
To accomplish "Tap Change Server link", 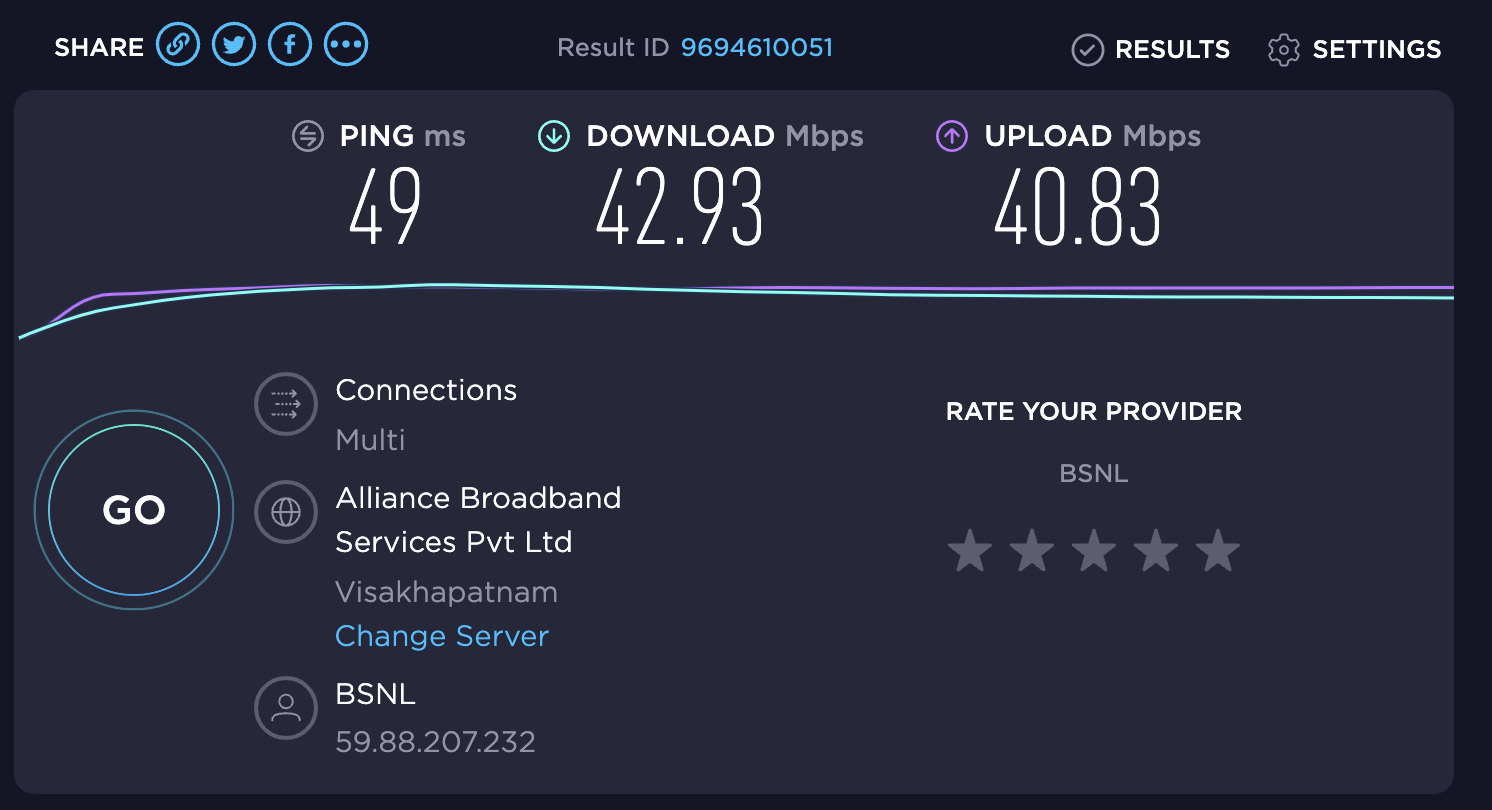I will (x=442, y=636).
